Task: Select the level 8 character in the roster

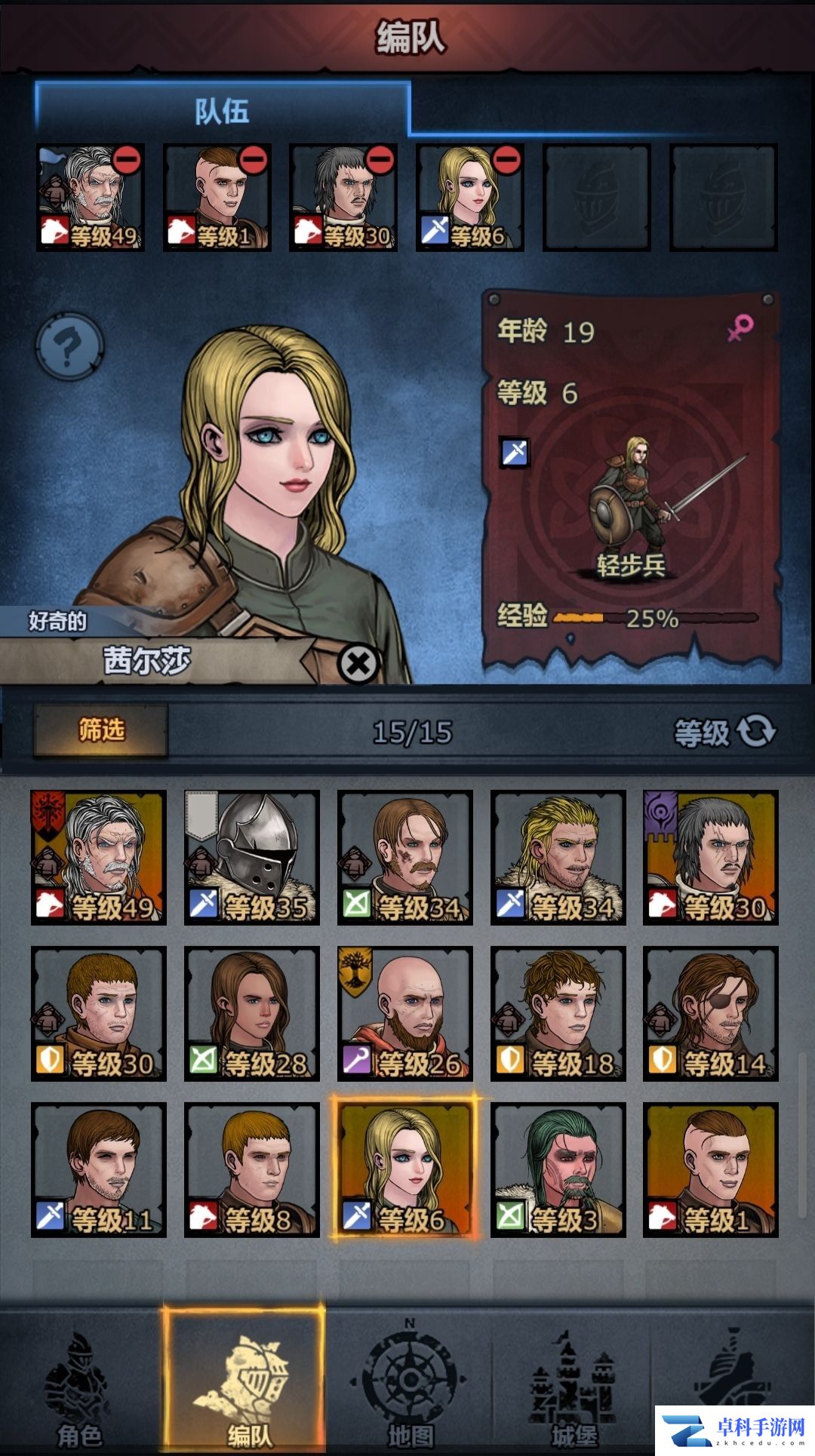Action: (x=251, y=1169)
